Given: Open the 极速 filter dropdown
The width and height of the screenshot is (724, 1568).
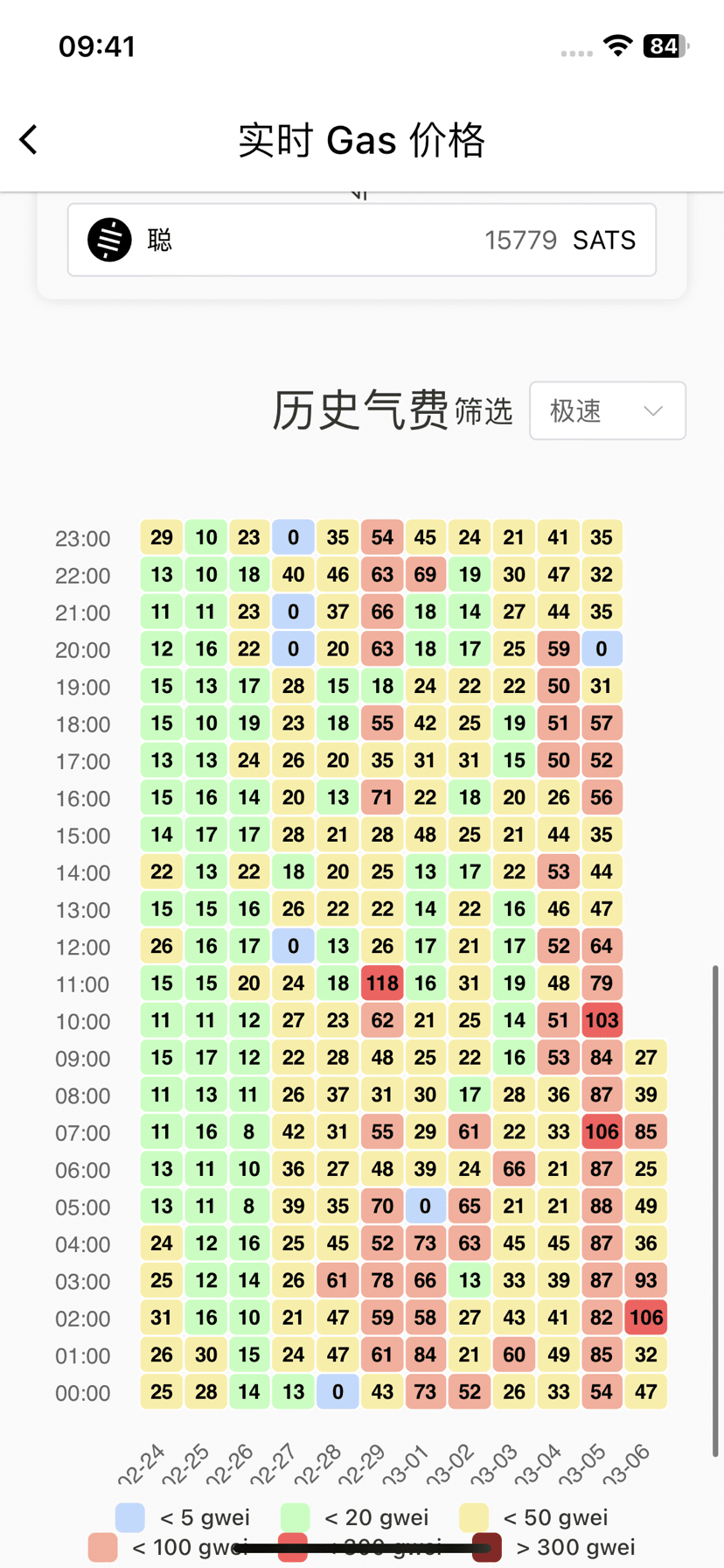Looking at the screenshot, I should (x=607, y=410).
